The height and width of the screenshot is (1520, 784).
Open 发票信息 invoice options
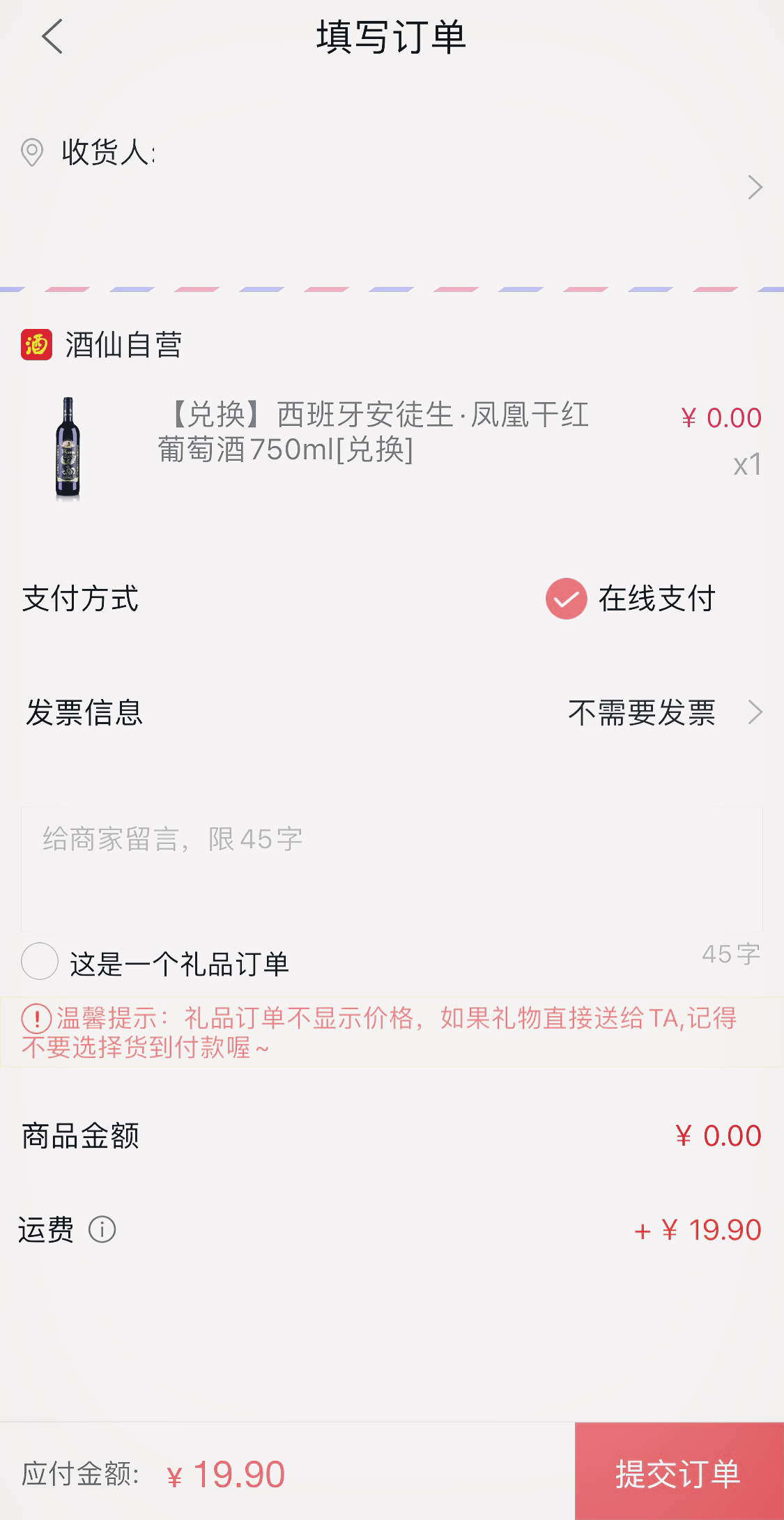pos(641,712)
